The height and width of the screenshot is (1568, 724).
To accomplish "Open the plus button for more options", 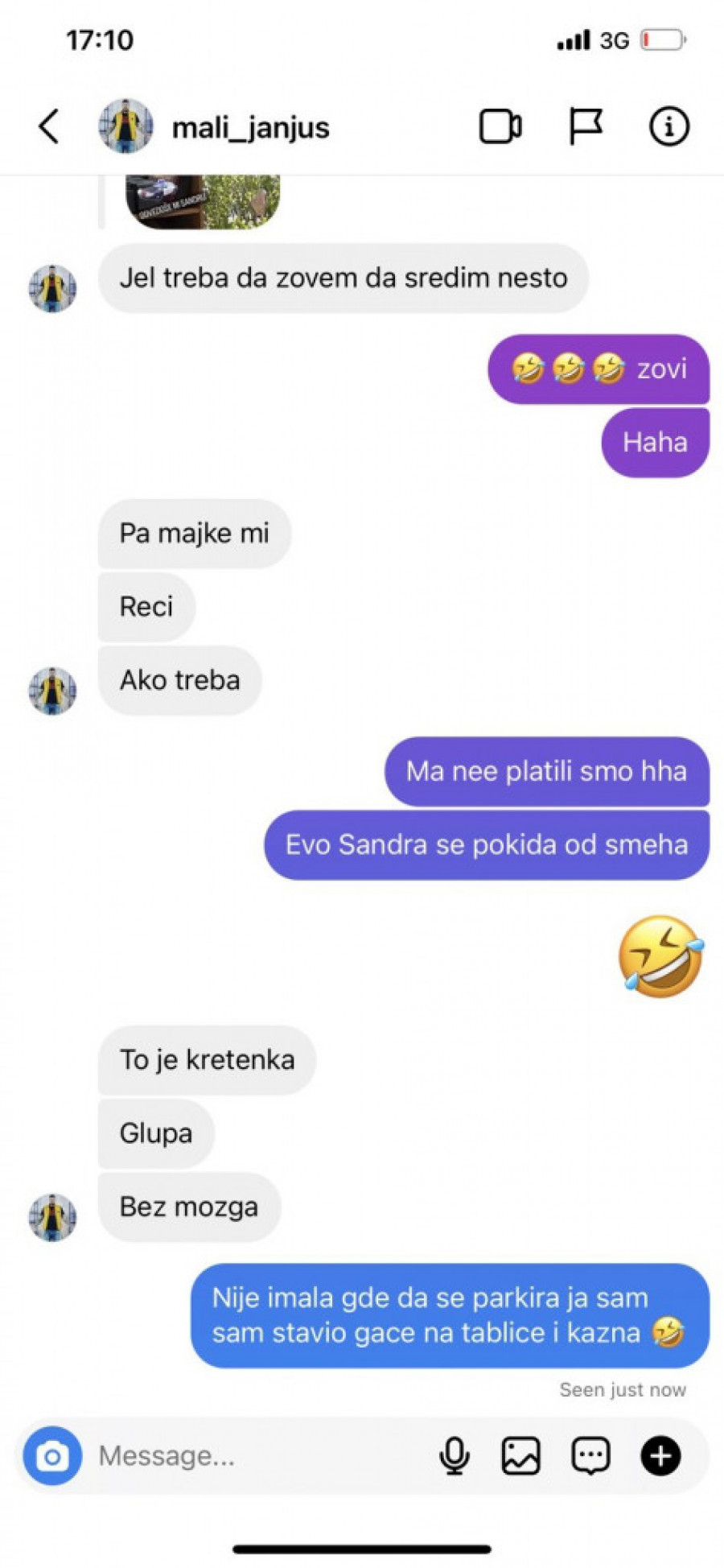I will [660, 1455].
